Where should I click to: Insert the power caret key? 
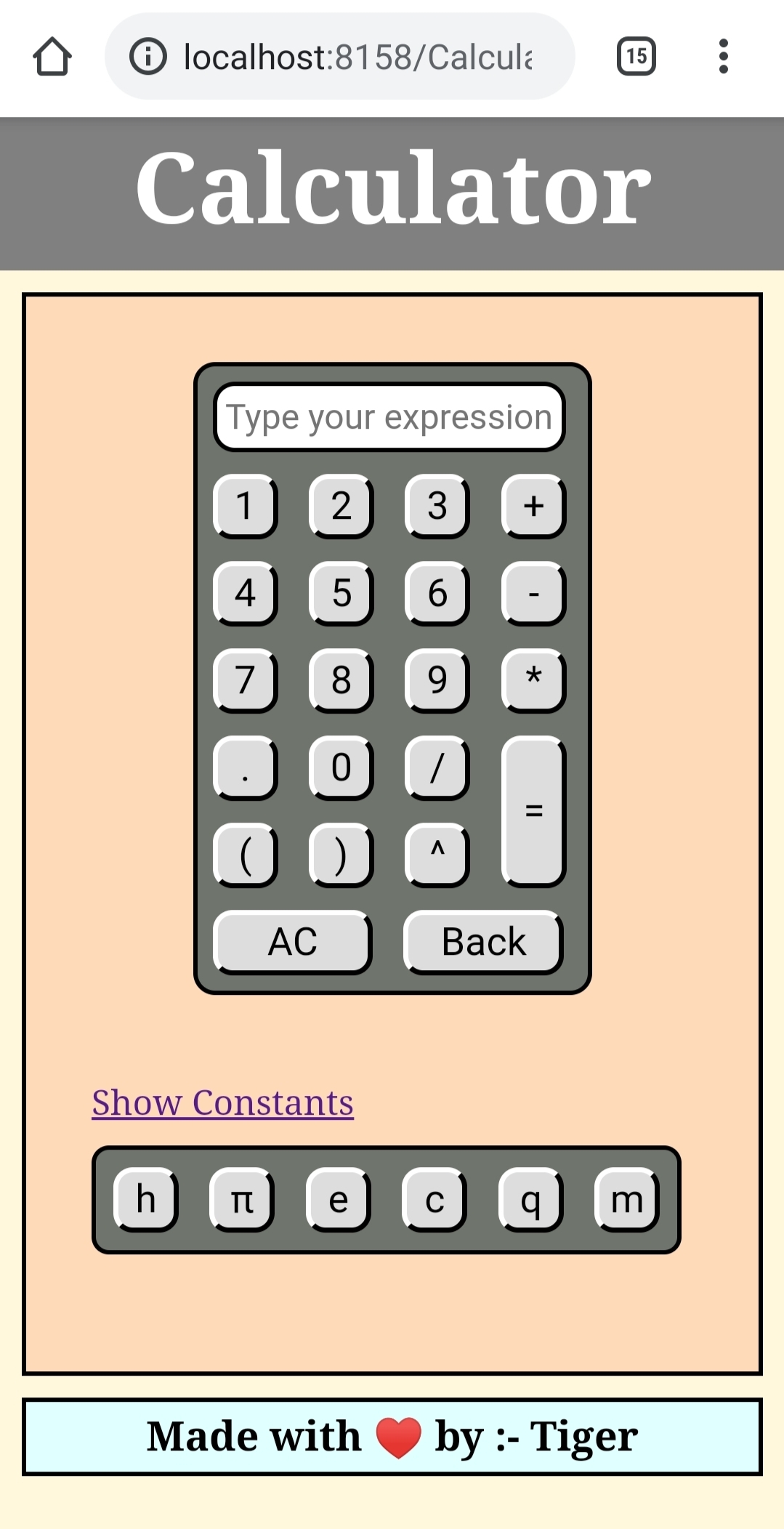[437, 855]
